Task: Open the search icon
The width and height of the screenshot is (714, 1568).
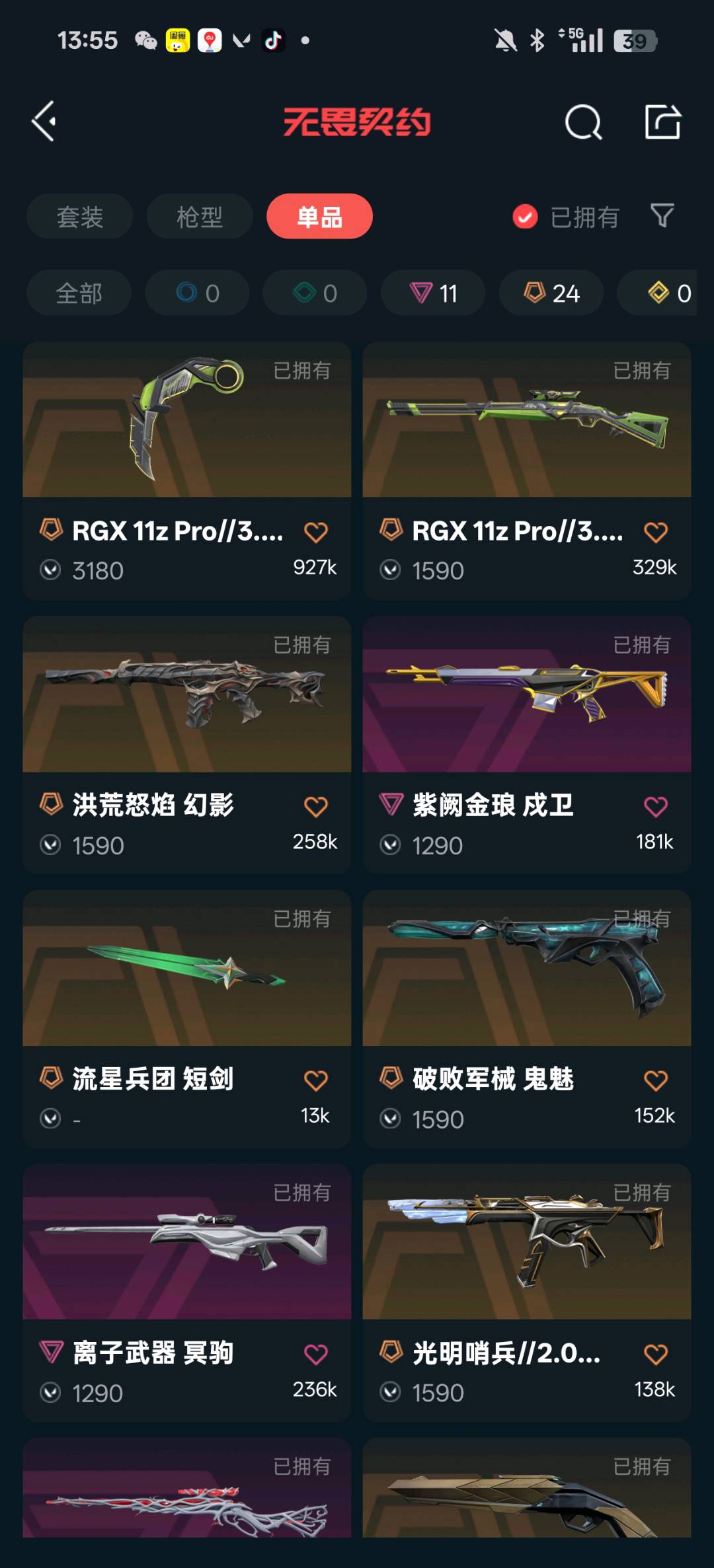Action: [583, 122]
